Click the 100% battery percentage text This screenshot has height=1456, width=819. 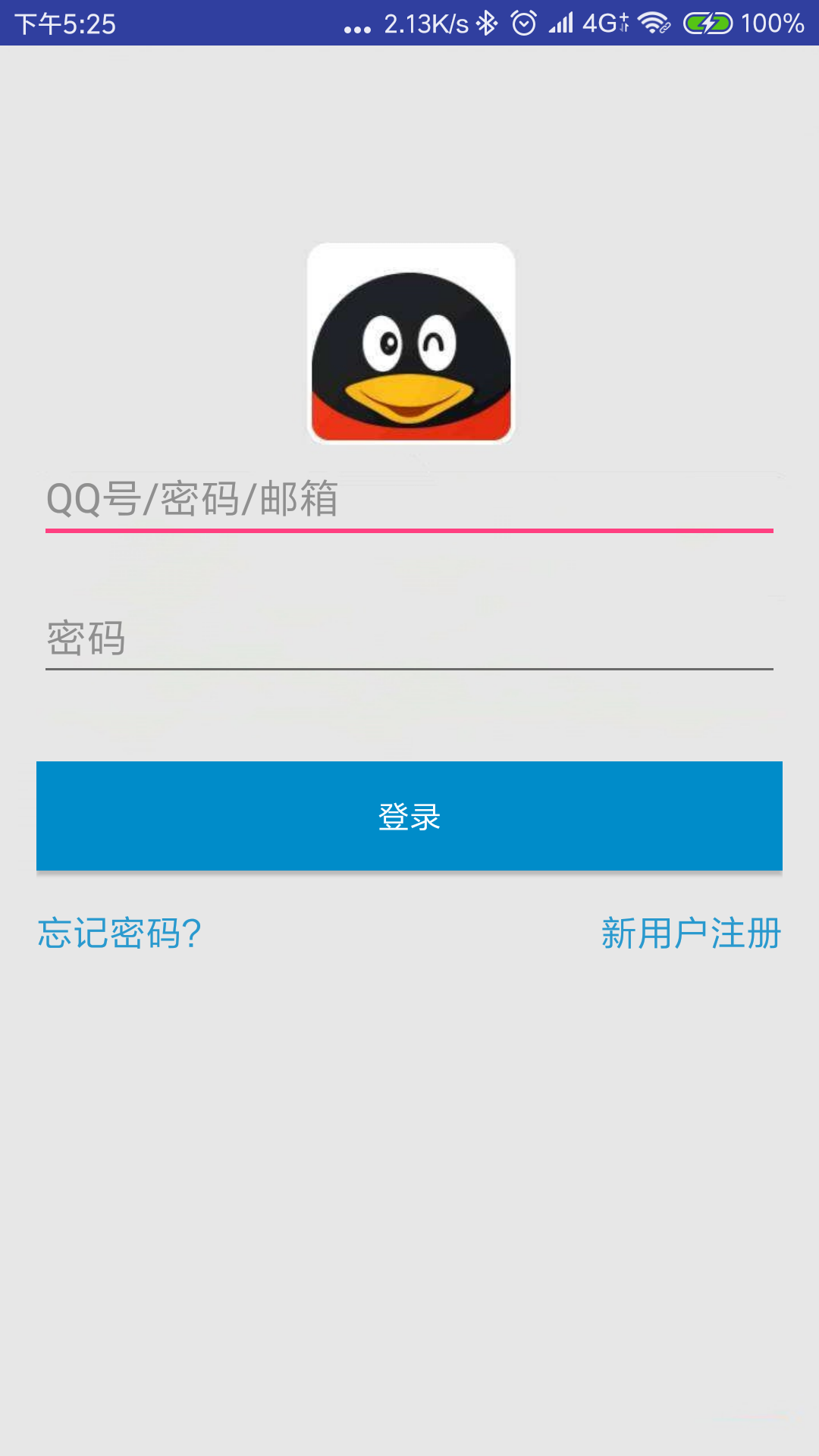[772, 23]
